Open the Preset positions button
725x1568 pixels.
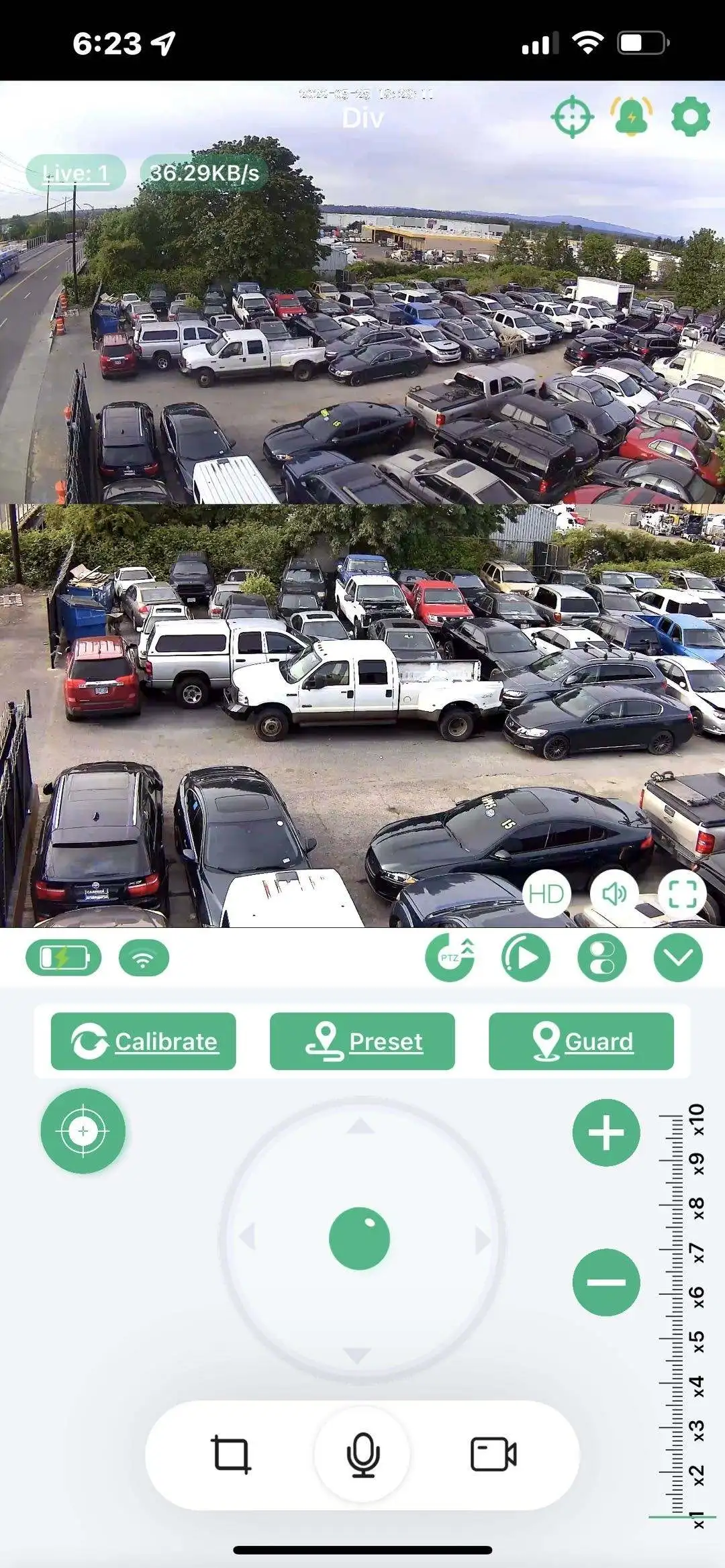(x=362, y=1041)
